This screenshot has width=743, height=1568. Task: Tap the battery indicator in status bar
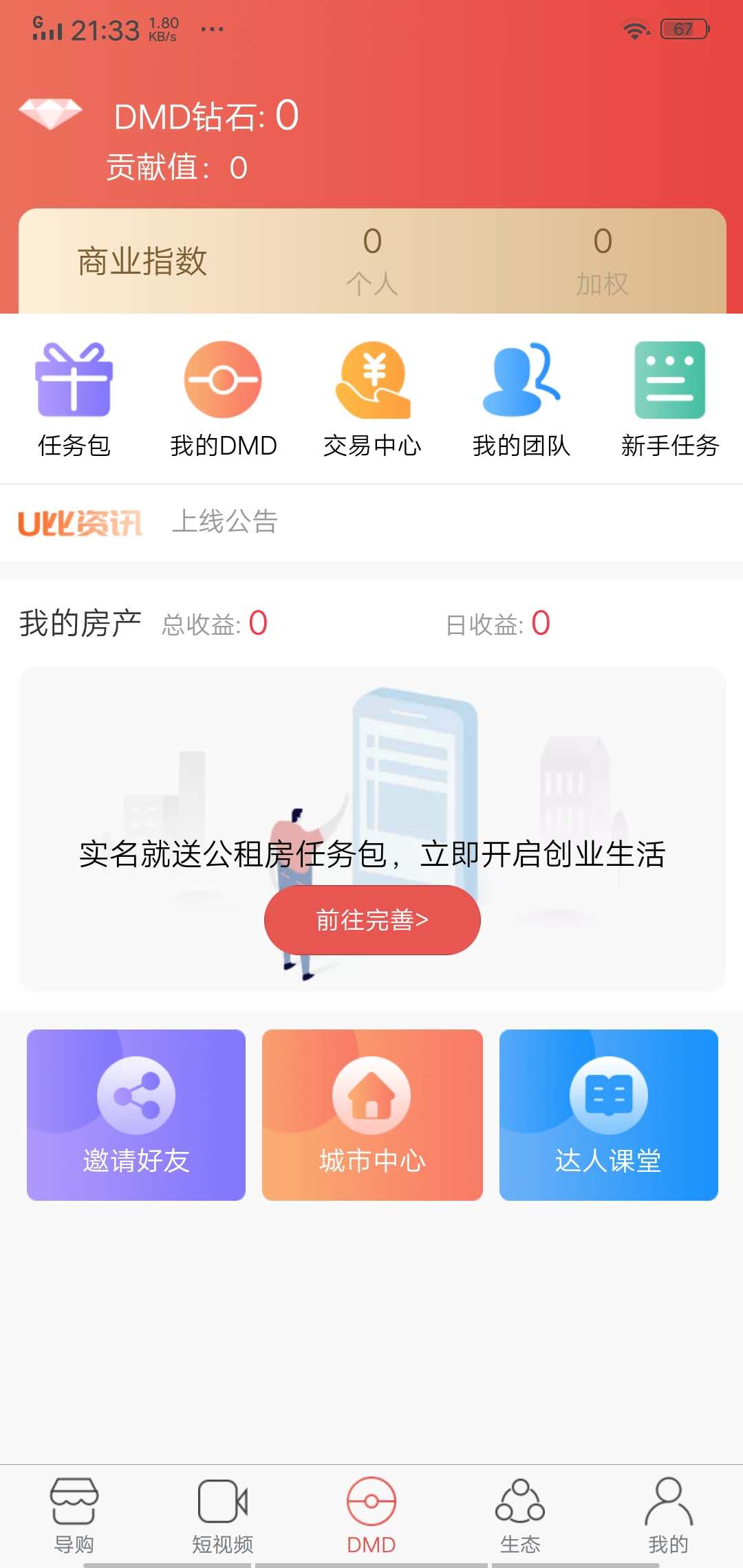point(683,29)
